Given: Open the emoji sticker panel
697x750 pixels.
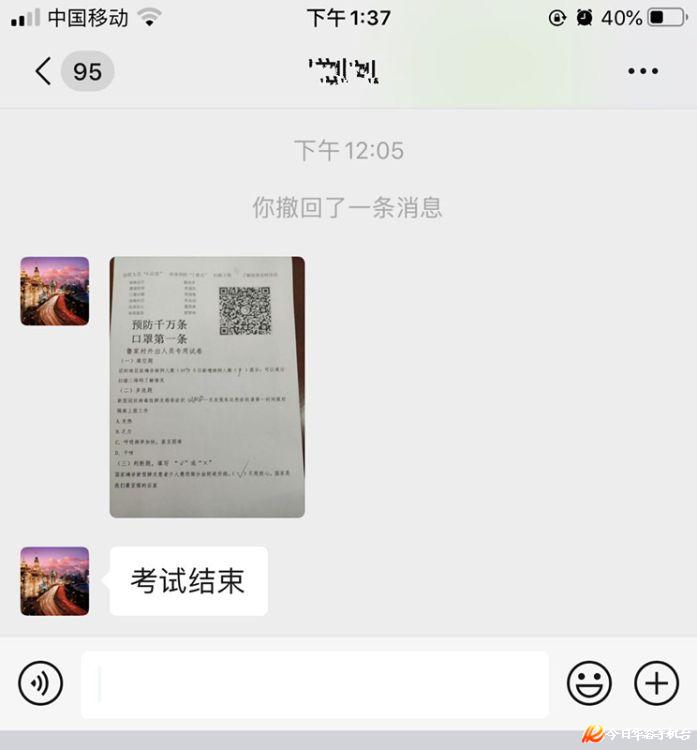Looking at the screenshot, I should [x=589, y=684].
